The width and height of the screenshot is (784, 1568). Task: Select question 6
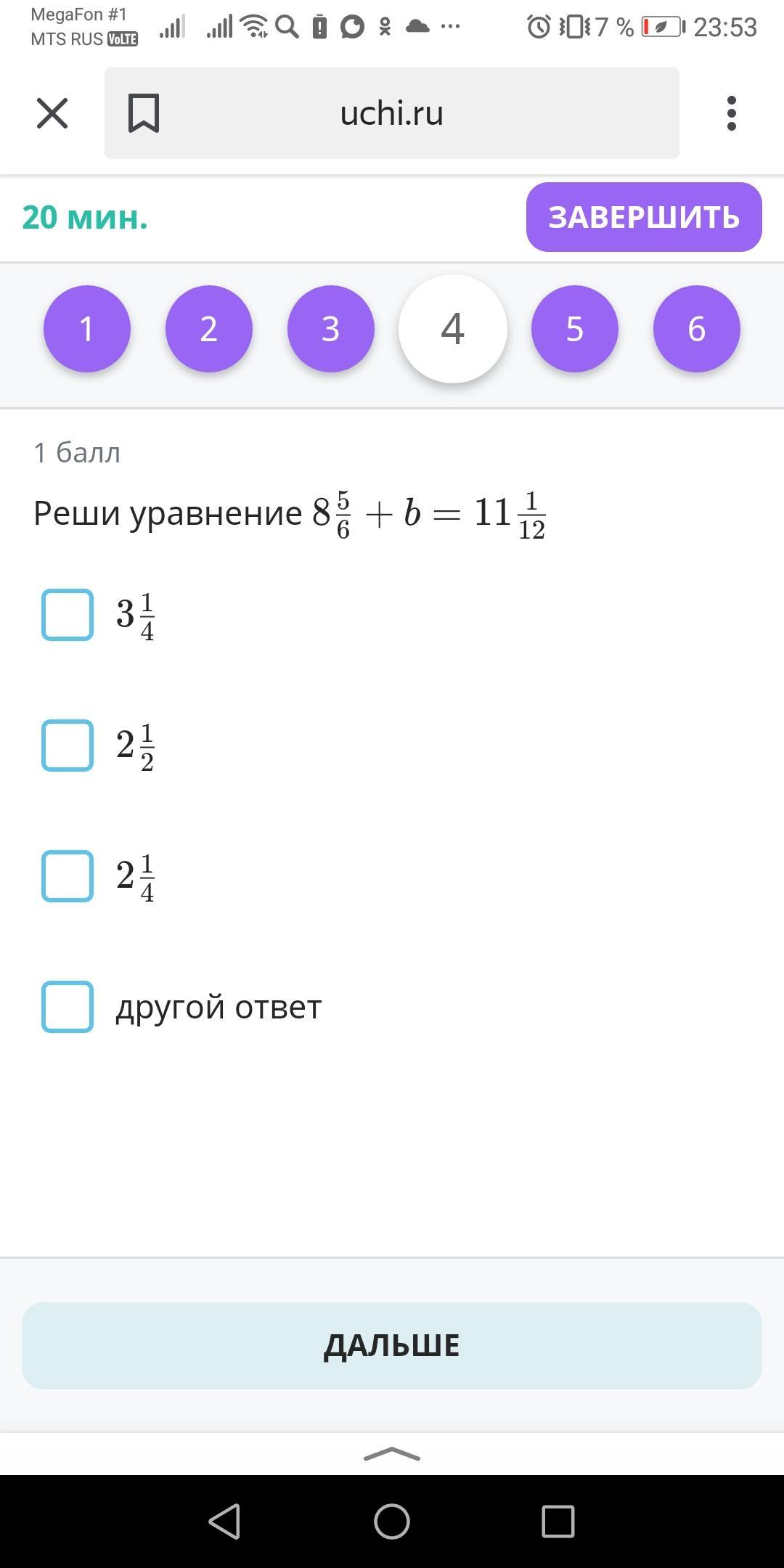pos(697,329)
